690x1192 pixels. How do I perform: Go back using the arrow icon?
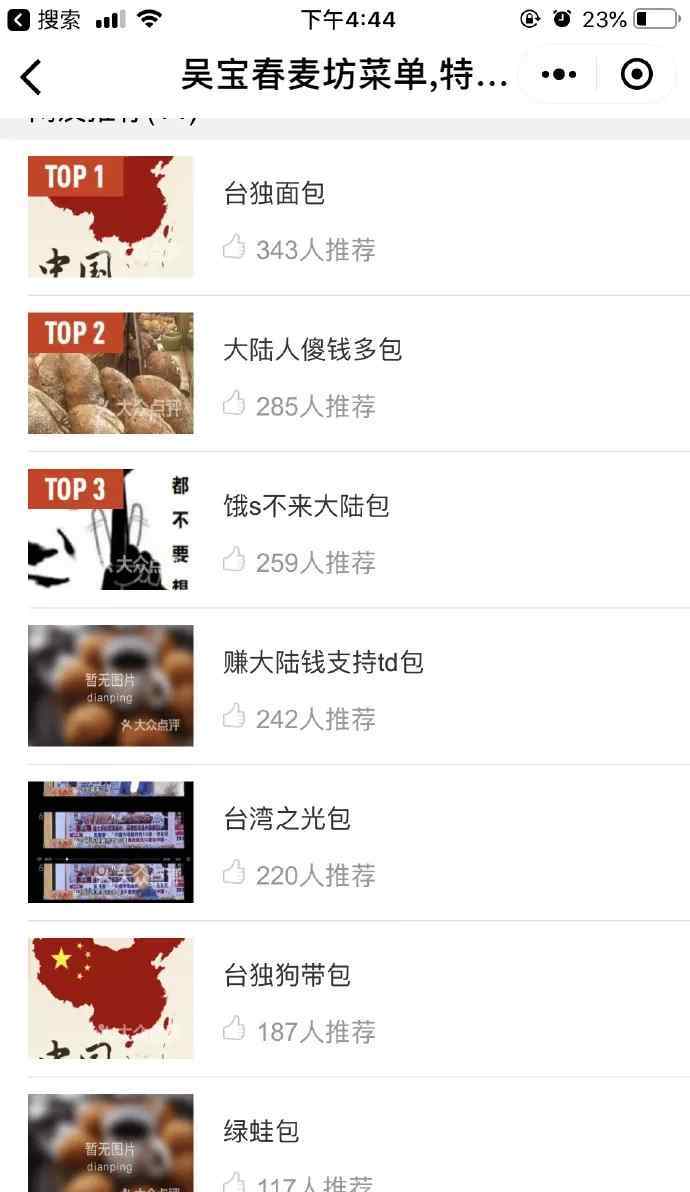tap(32, 76)
